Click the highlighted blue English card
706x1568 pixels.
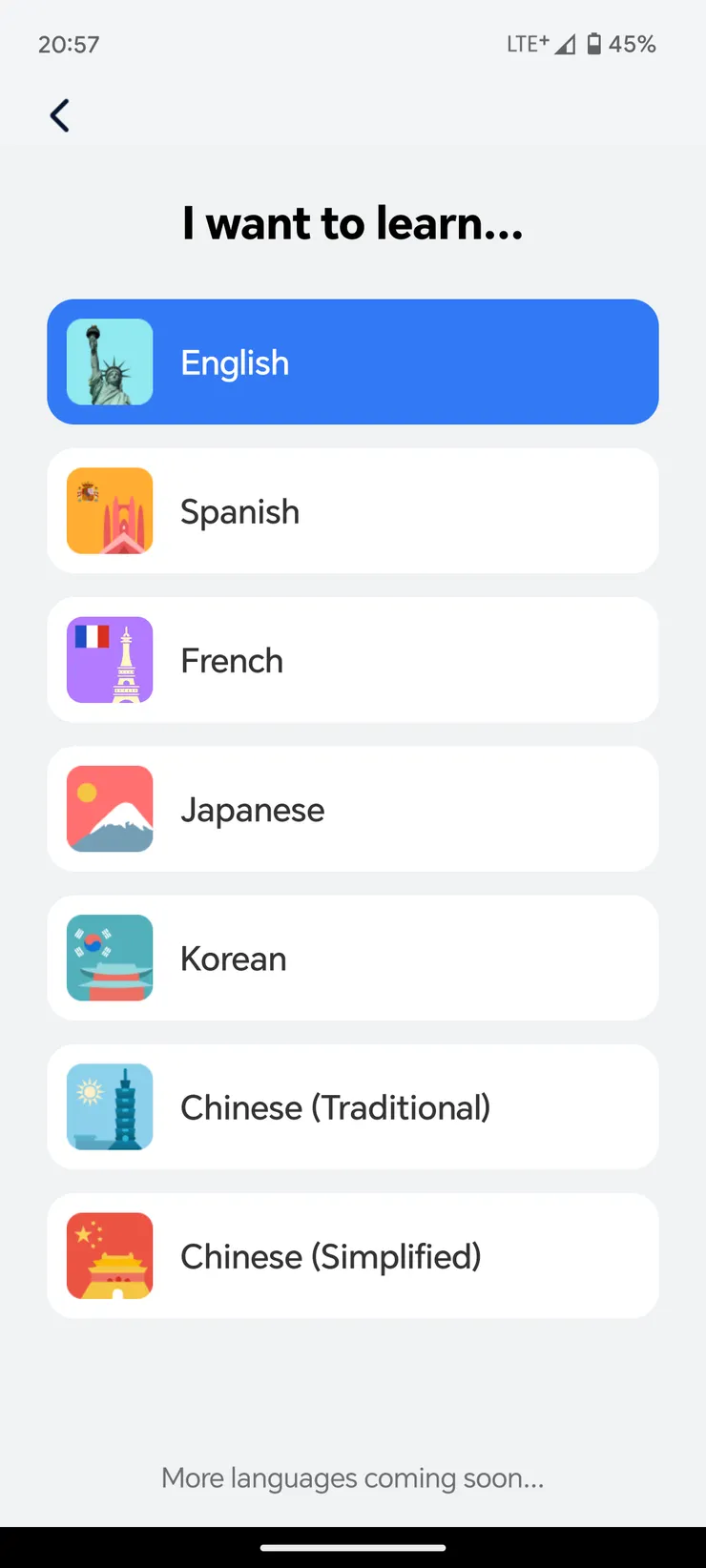pyautogui.click(x=353, y=362)
